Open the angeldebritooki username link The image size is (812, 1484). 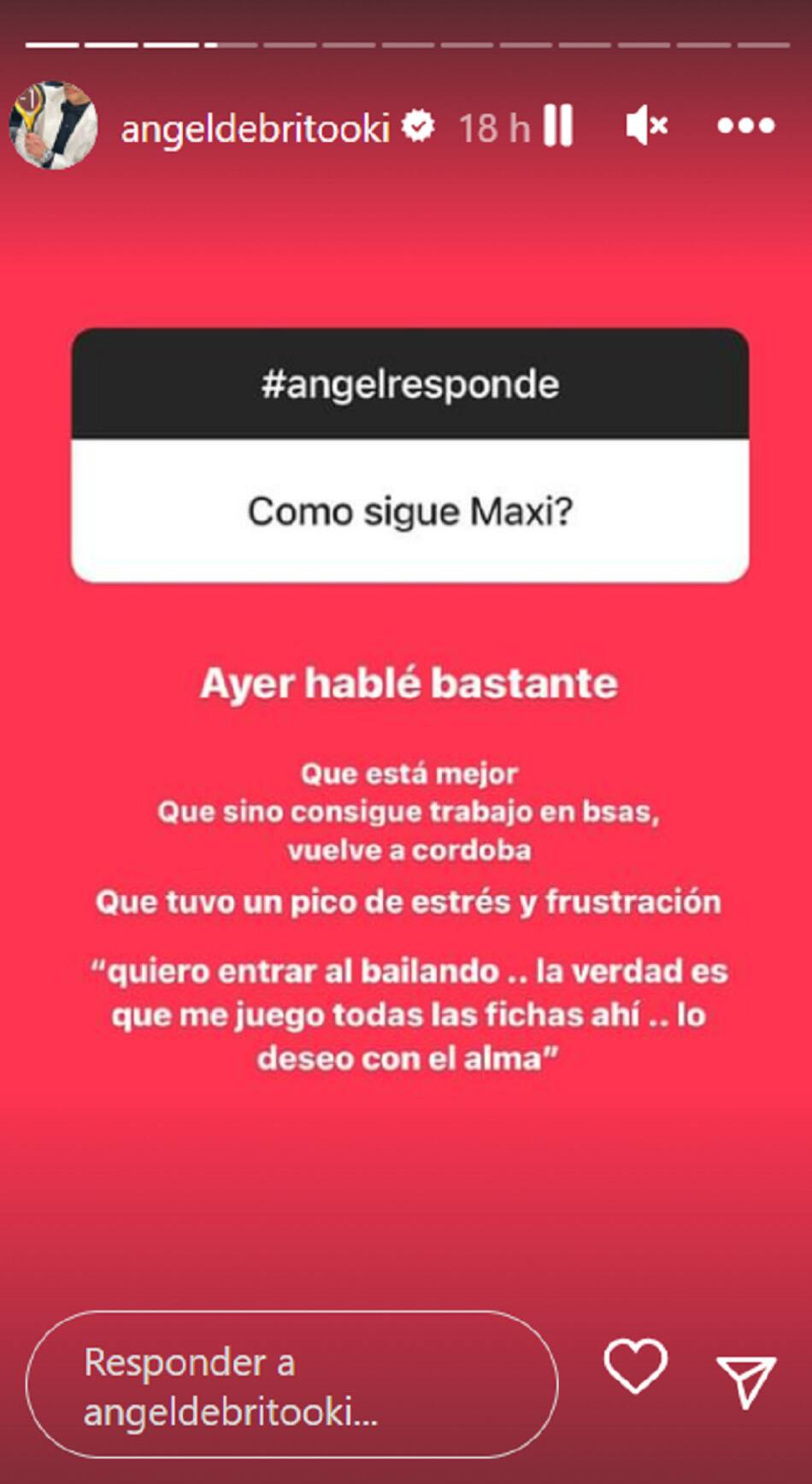coord(255,128)
